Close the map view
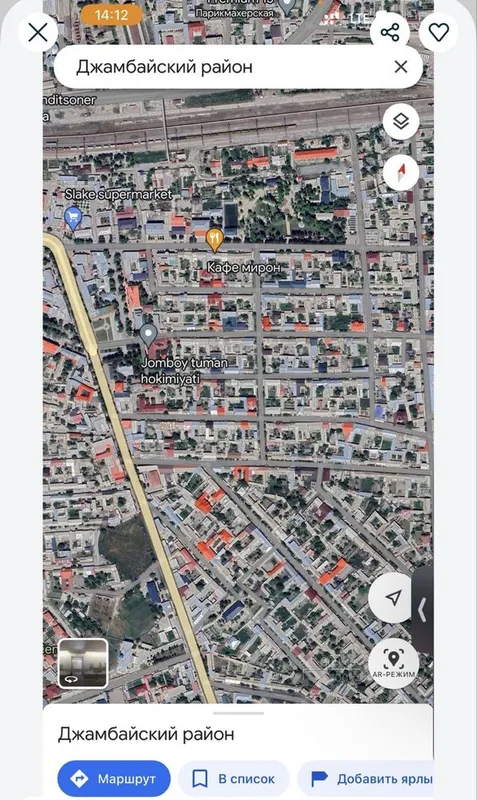 (38, 33)
